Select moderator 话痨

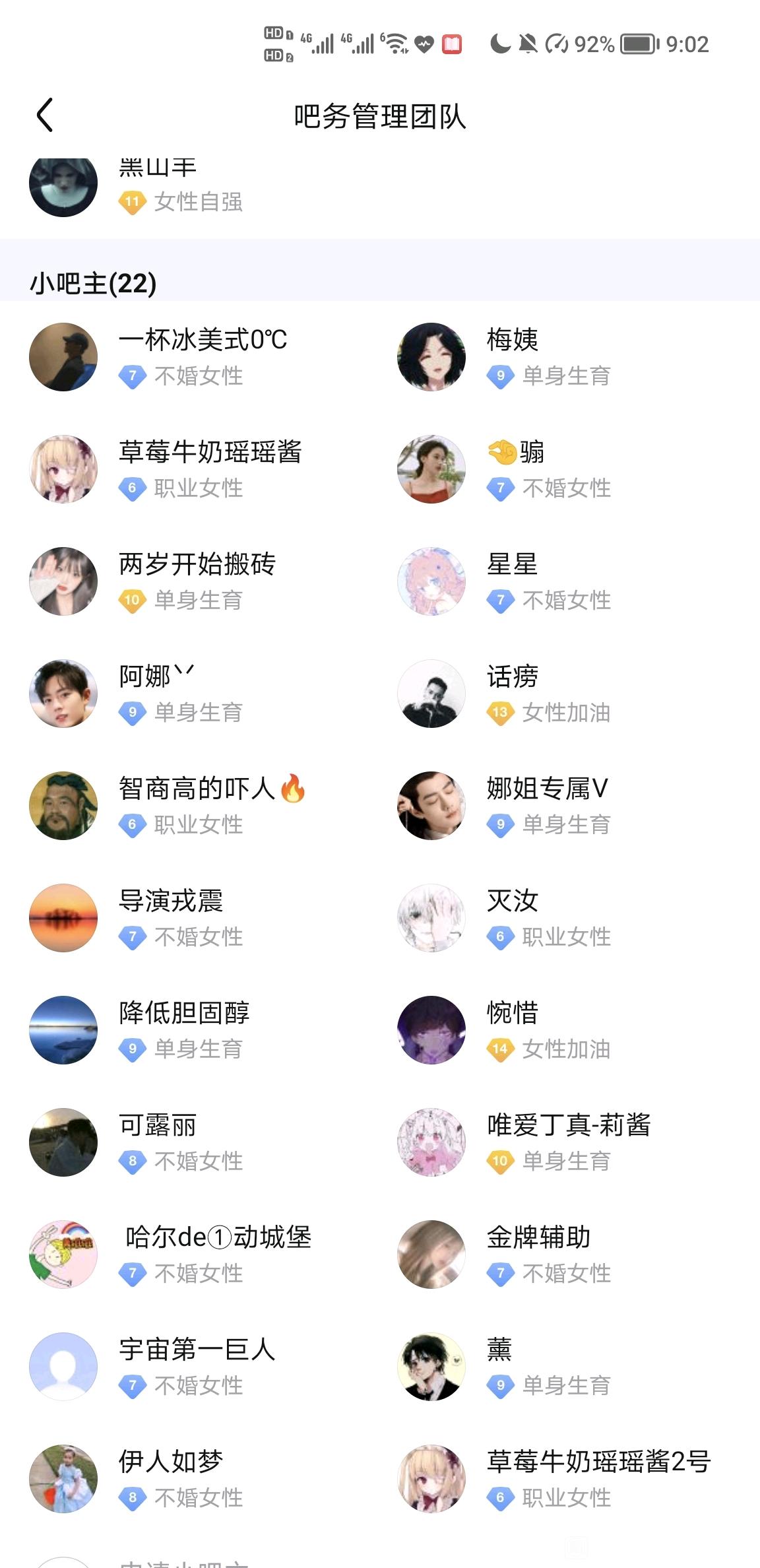pos(512,677)
